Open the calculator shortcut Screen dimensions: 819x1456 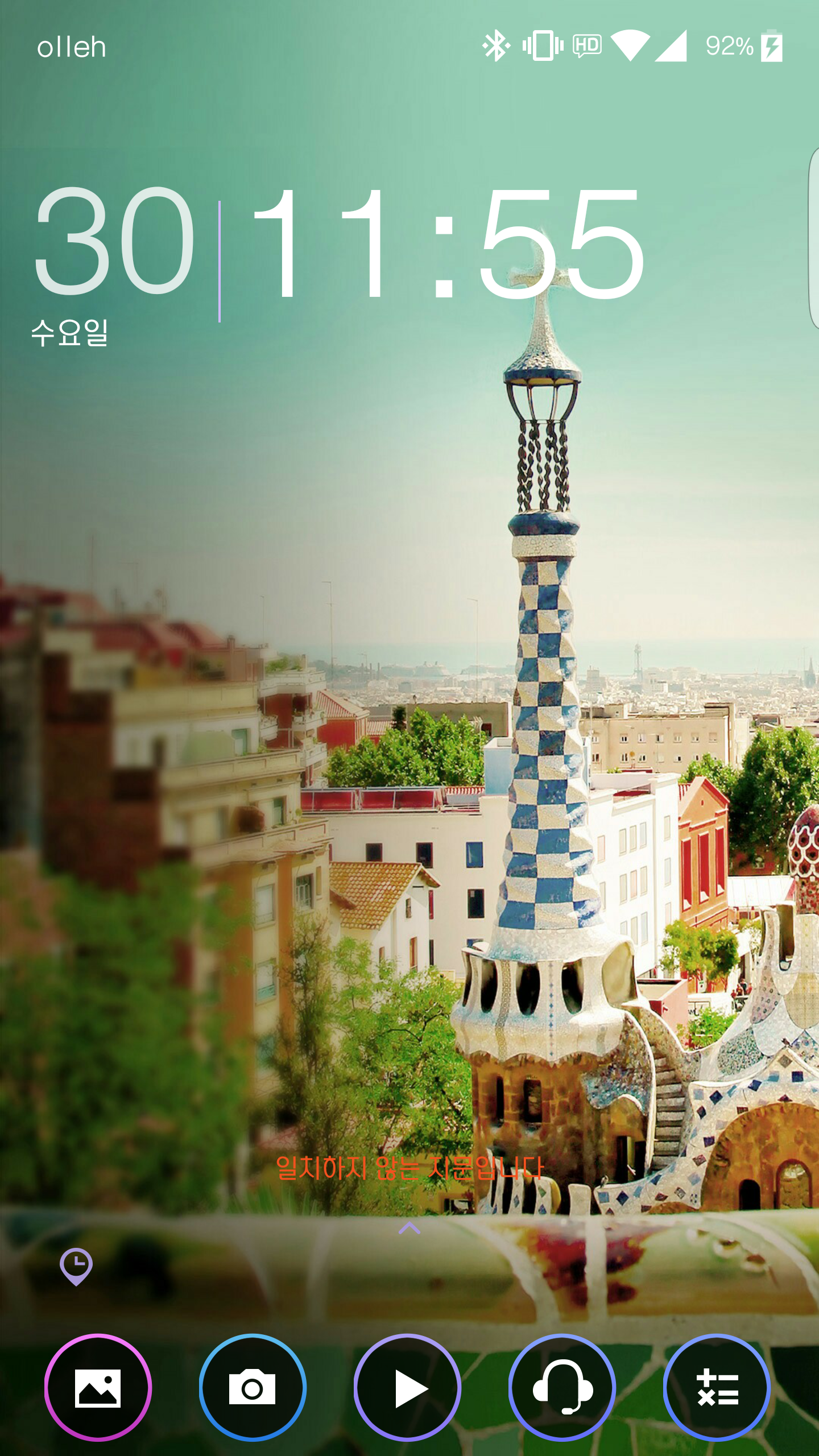[x=717, y=1388]
